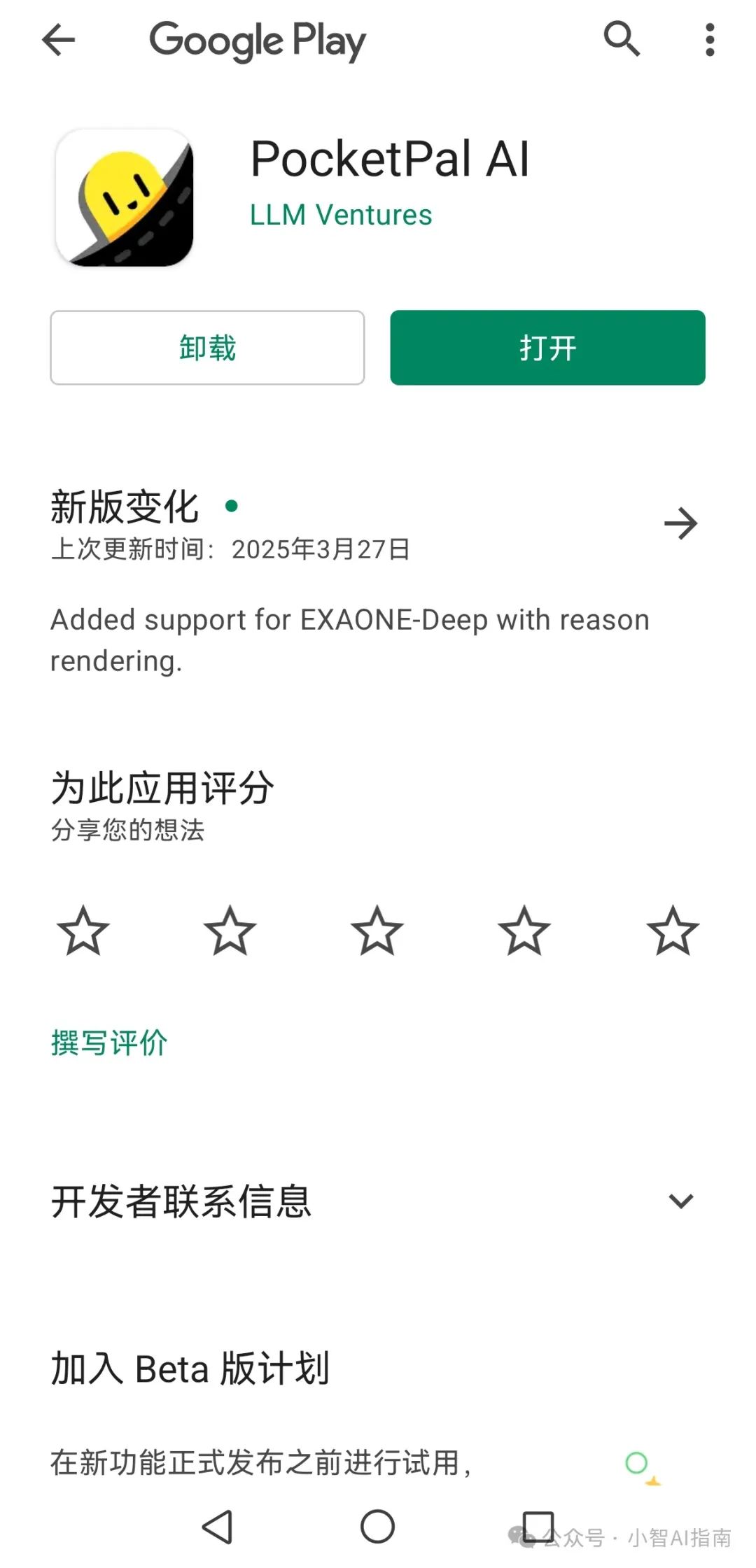Rate the app four stars
Screen dimensions: 756x1568
[x=524, y=931]
